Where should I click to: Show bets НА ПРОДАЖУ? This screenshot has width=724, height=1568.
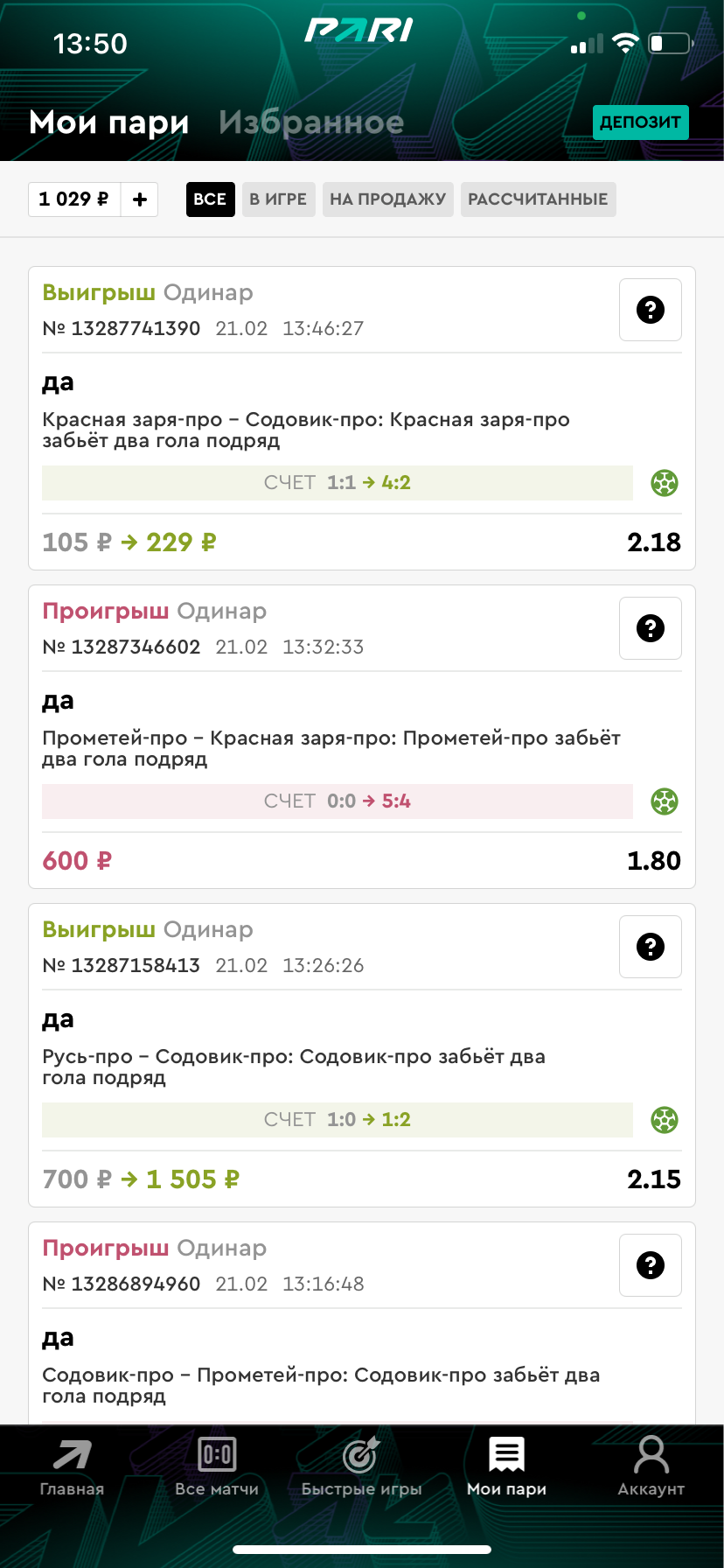(387, 199)
